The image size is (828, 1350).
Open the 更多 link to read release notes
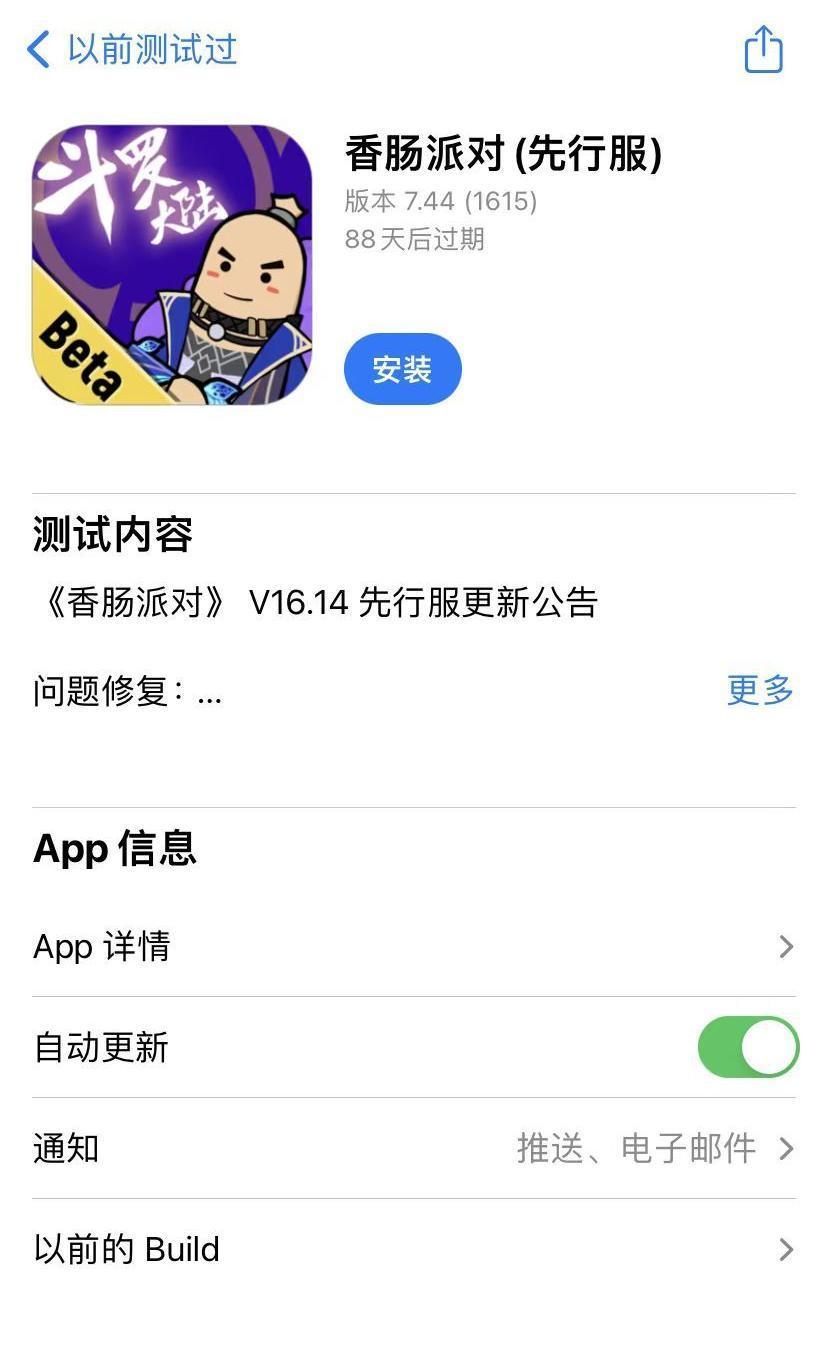tap(759, 689)
